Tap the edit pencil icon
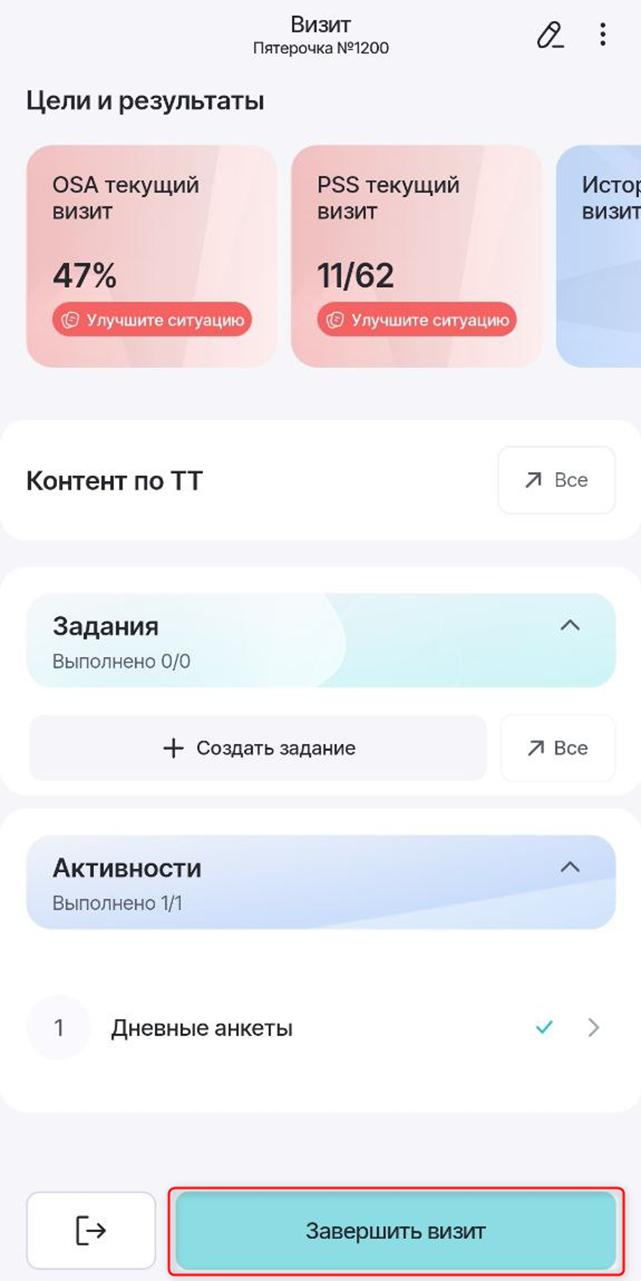This screenshot has width=641, height=1281. tap(550, 35)
